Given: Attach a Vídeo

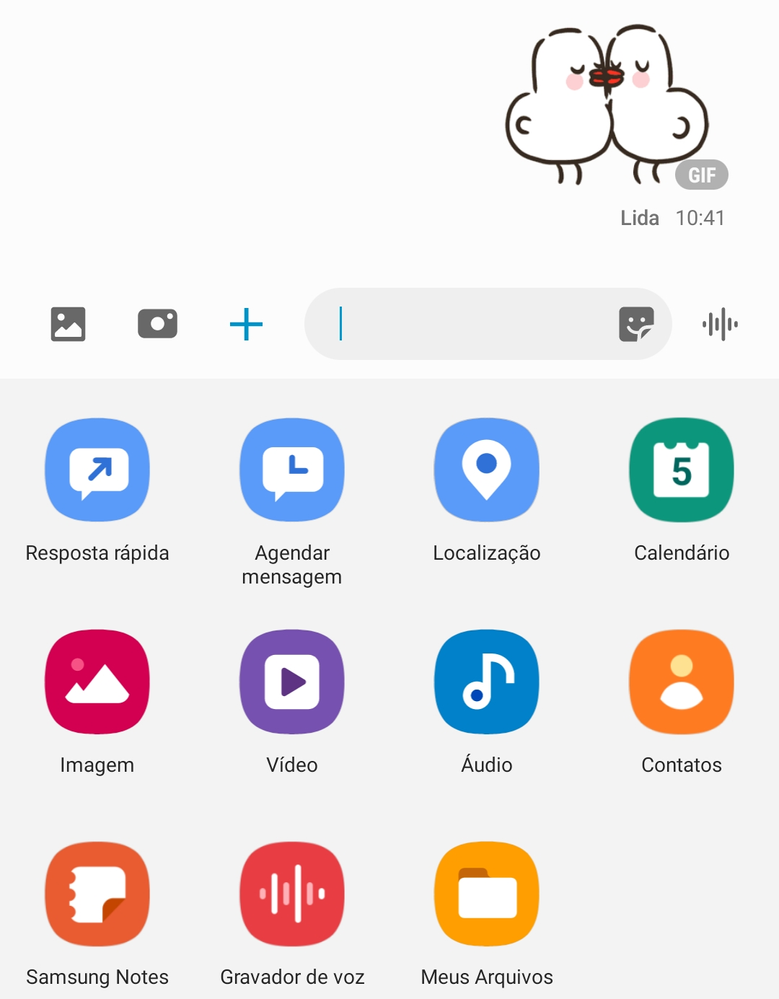Looking at the screenshot, I should (x=292, y=683).
